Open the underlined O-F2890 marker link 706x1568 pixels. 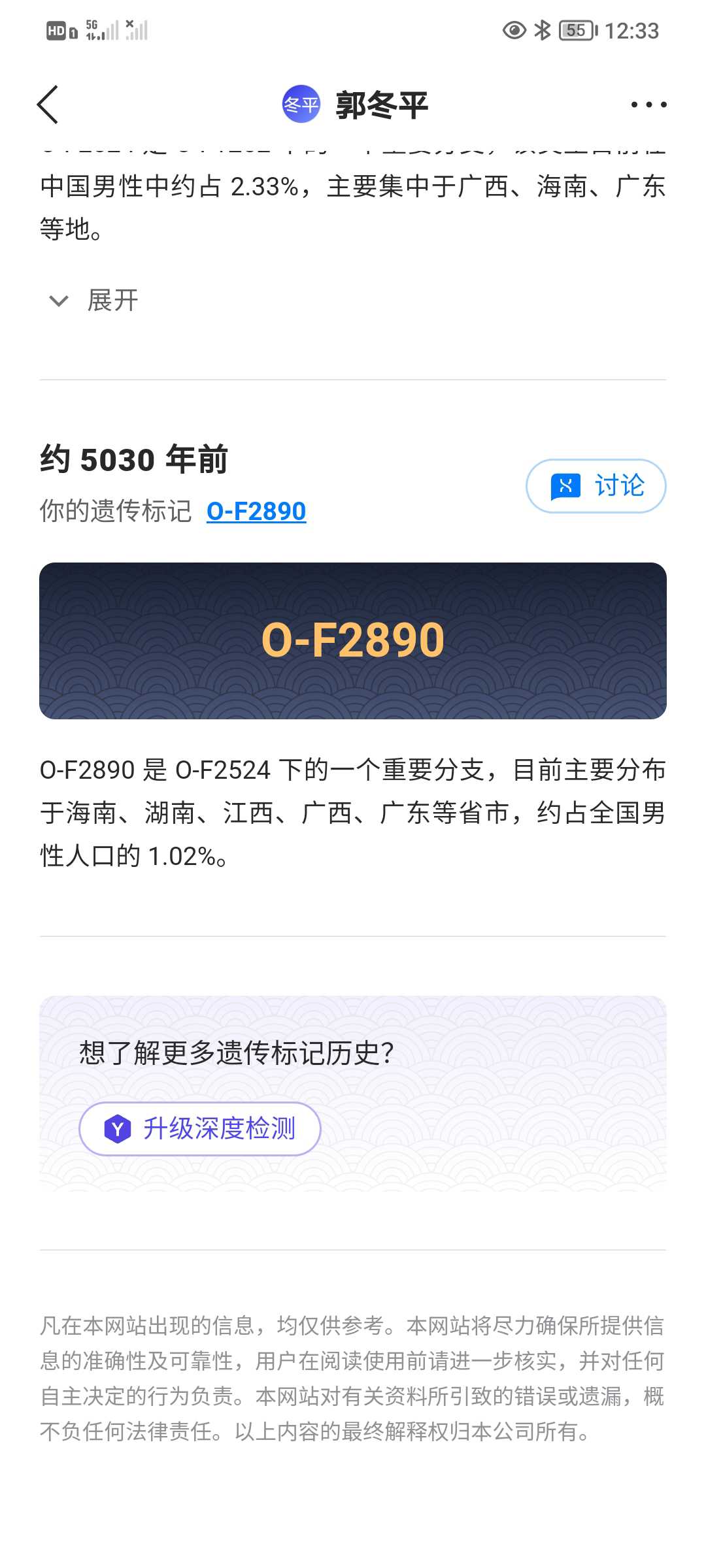click(x=256, y=511)
